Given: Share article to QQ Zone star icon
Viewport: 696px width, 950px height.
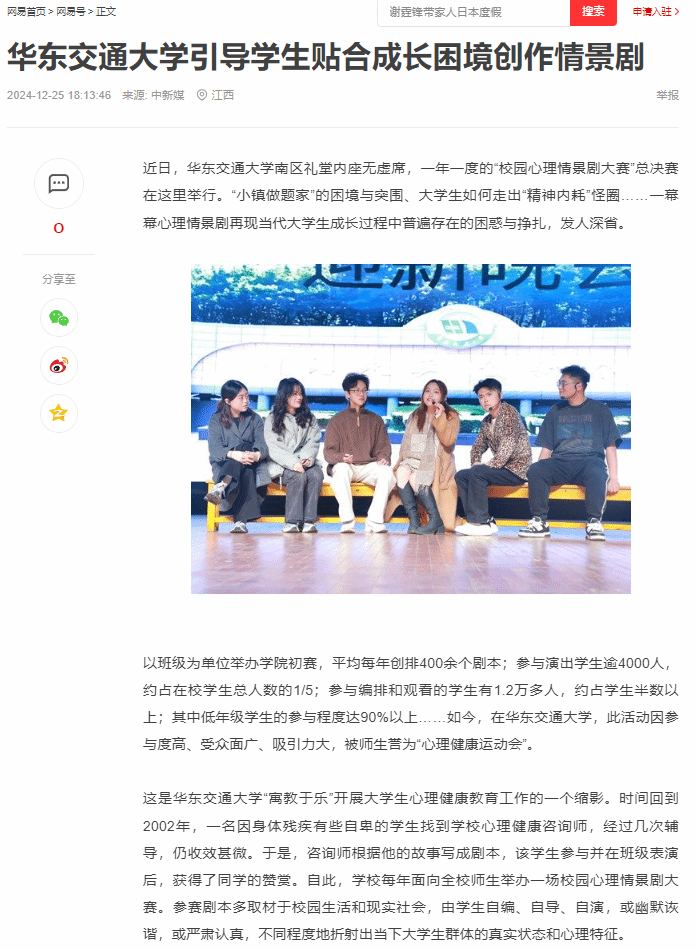Looking at the screenshot, I should point(59,414).
